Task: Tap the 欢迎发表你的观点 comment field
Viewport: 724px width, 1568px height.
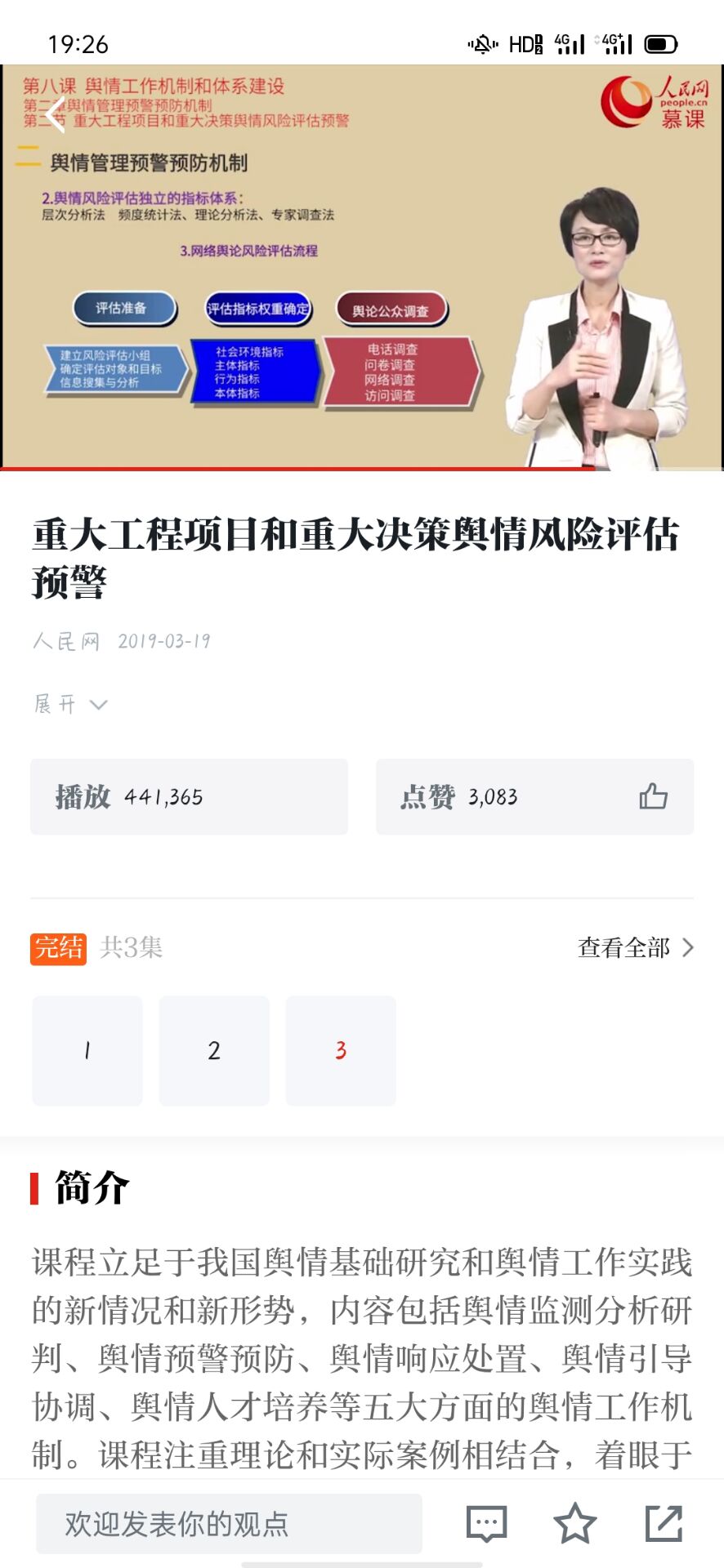Action: [x=229, y=1524]
